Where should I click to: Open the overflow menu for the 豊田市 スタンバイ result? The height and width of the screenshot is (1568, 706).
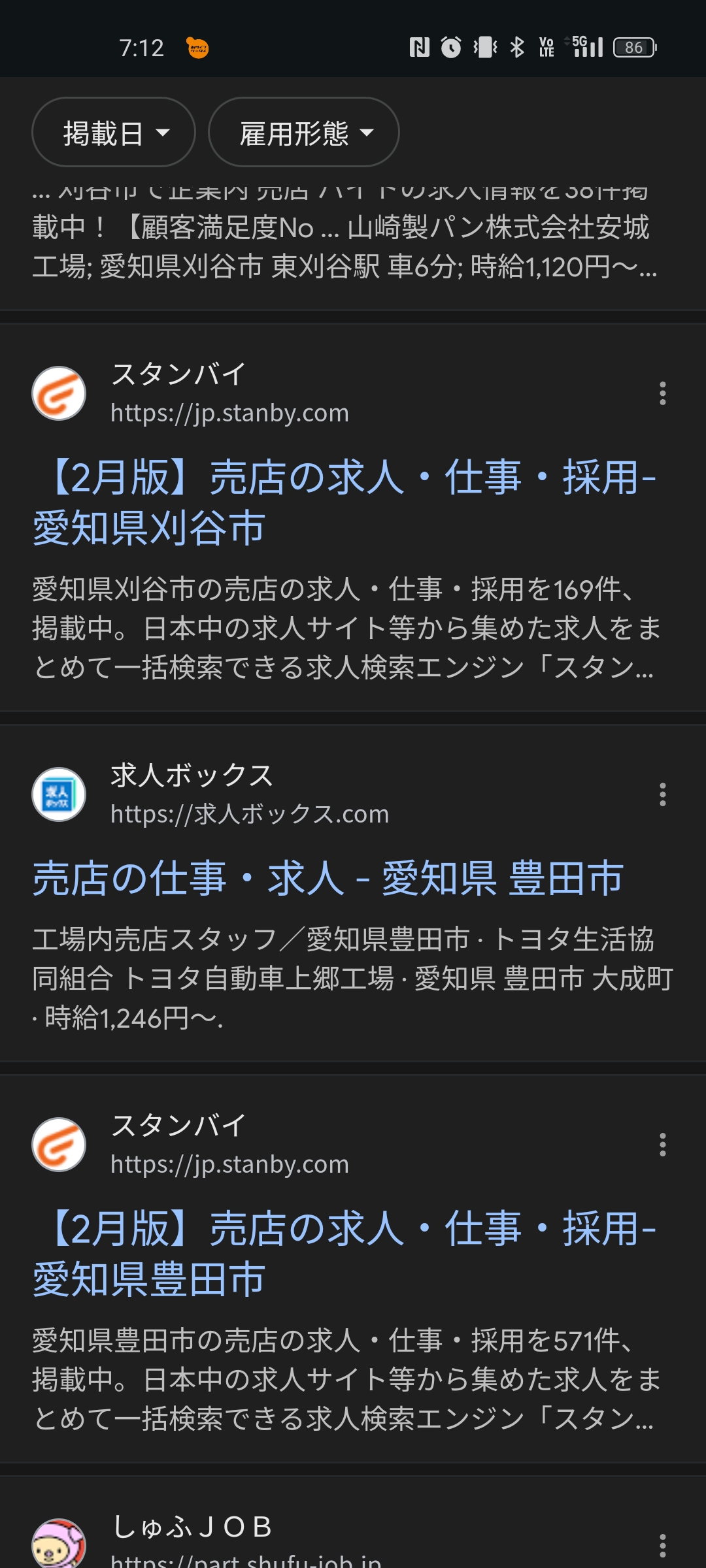point(663,1145)
